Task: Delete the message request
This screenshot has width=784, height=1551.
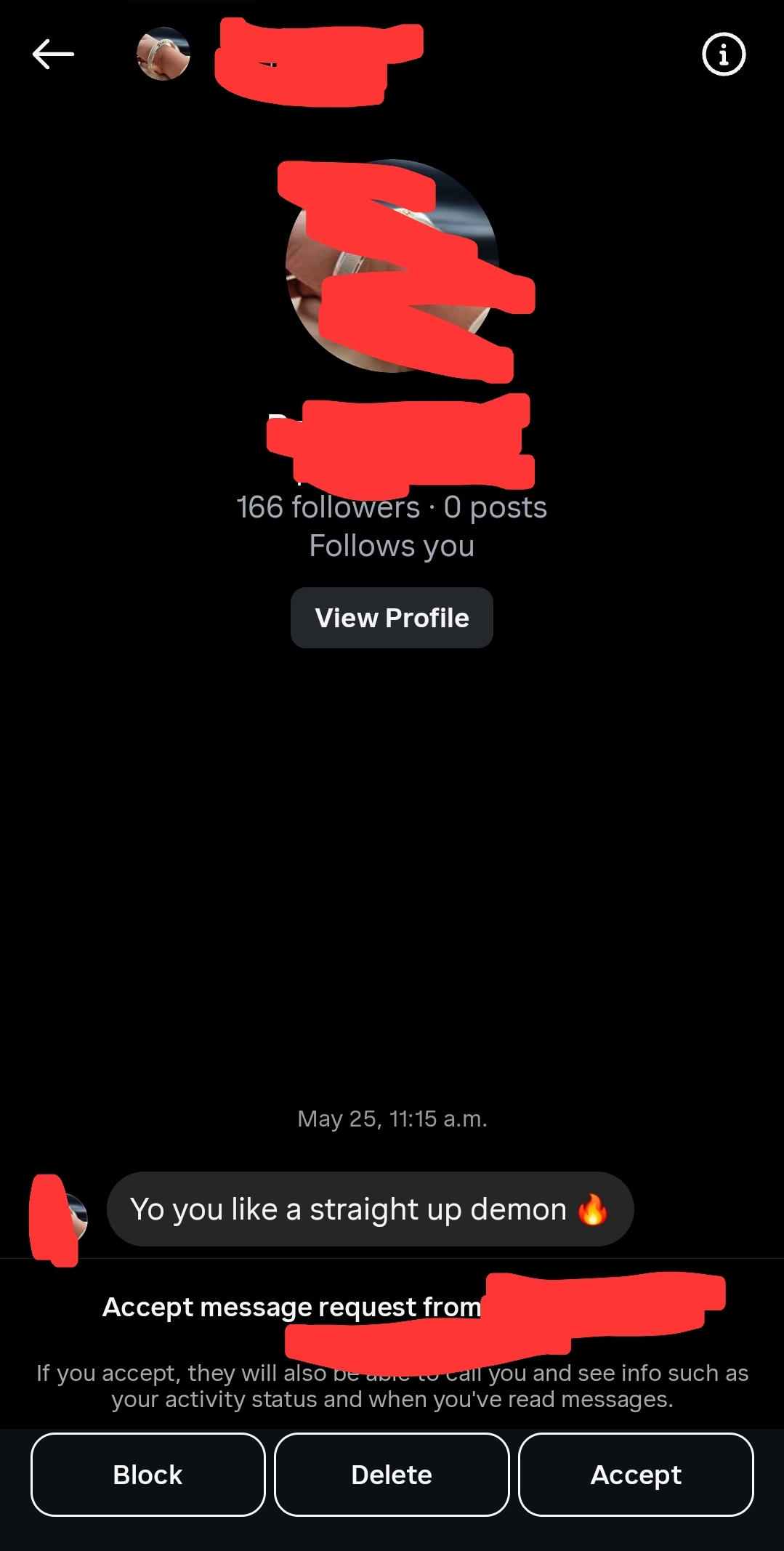Action: click(x=392, y=1475)
